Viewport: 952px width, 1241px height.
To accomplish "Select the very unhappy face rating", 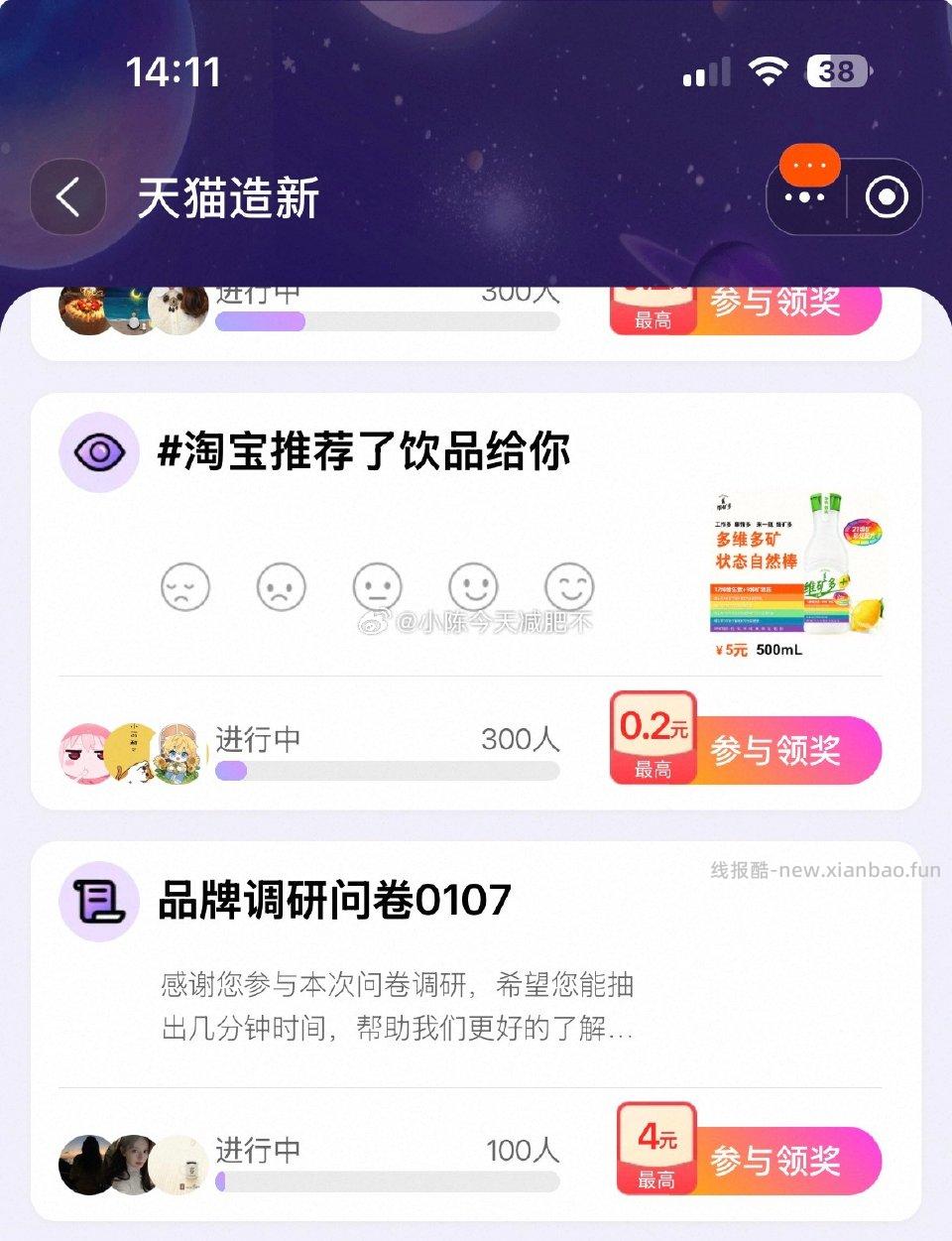I will (185, 586).
